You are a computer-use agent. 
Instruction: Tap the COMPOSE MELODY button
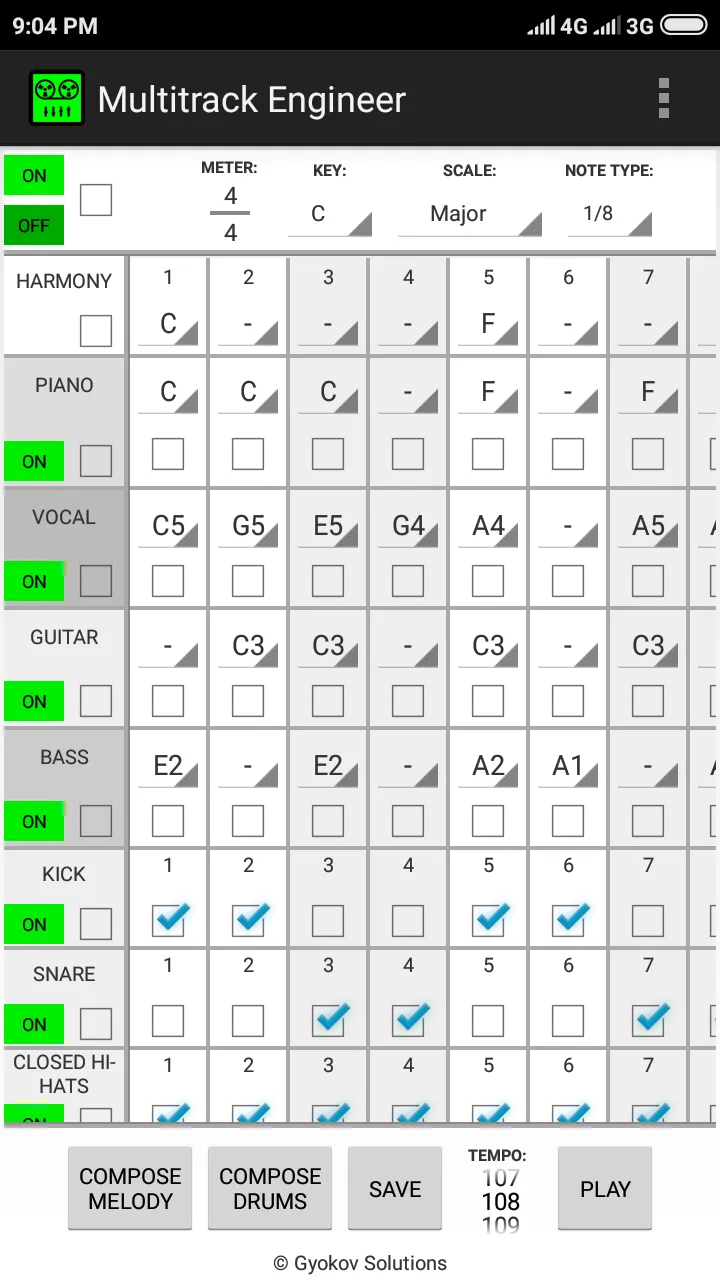(130, 1188)
